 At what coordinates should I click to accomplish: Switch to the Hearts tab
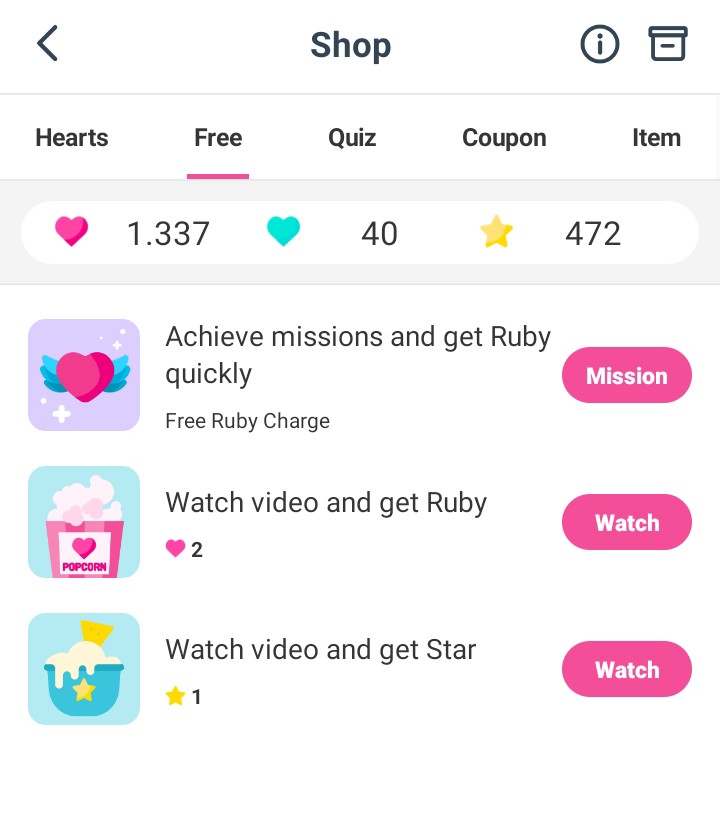tap(72, 138)
